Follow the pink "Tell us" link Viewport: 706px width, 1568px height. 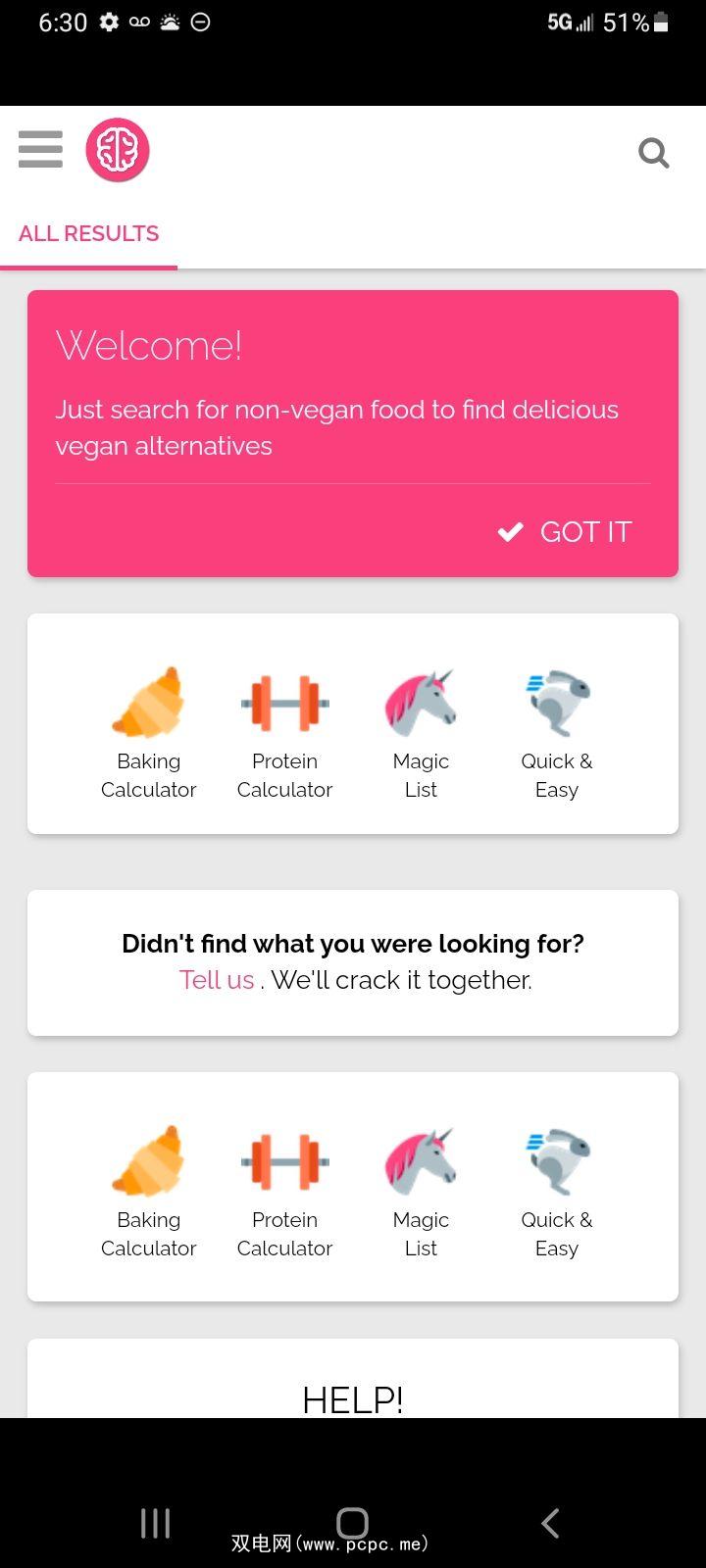tap(217, 980)
